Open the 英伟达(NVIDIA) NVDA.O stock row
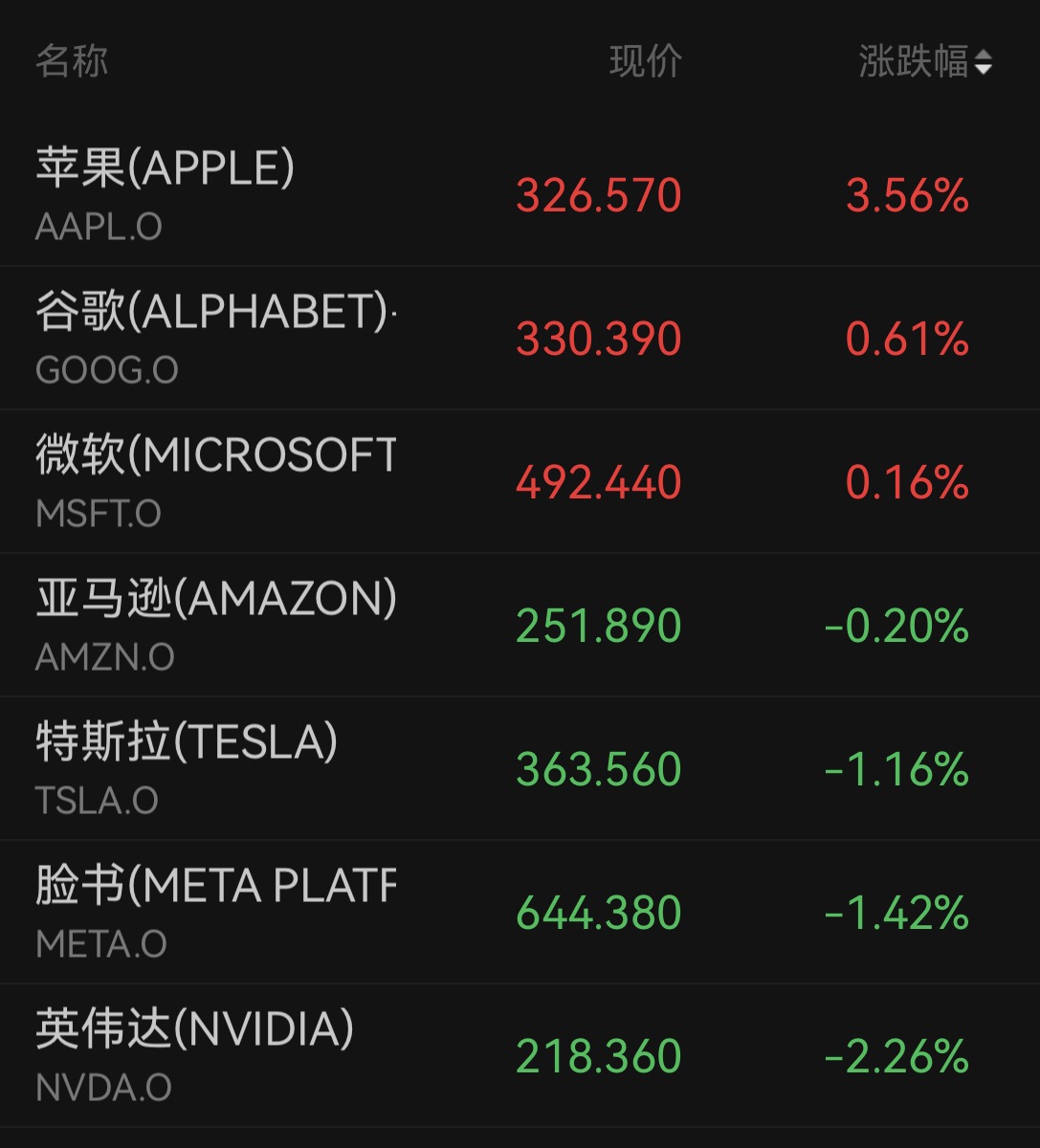1040x1148 pixels. click(520, 1056)
